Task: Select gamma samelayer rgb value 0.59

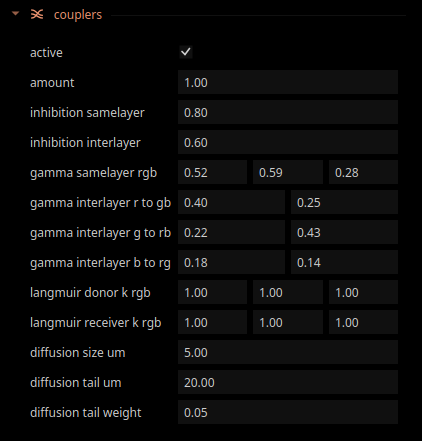Action: (288, 172)
